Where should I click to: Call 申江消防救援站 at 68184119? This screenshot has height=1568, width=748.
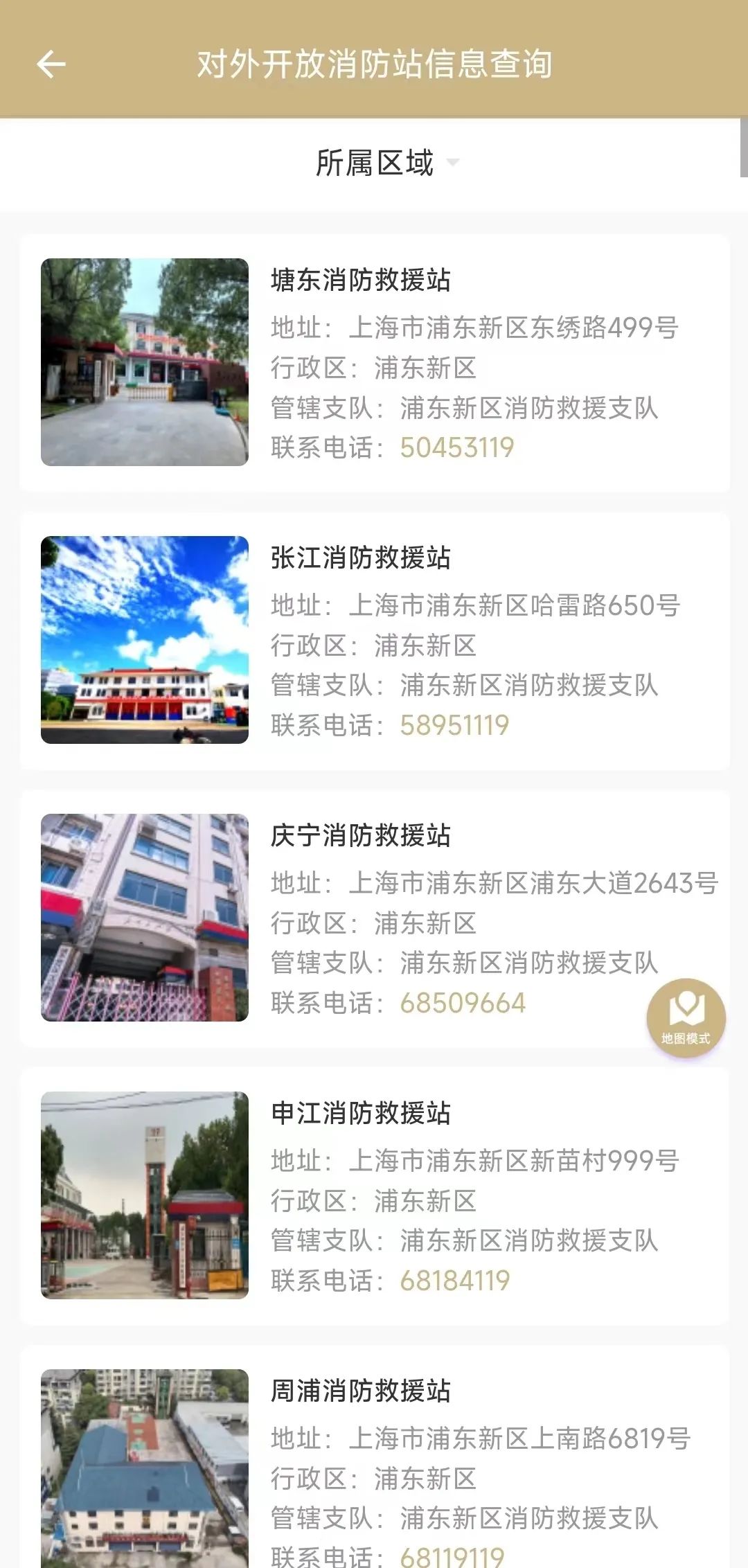coord(455,1281)
